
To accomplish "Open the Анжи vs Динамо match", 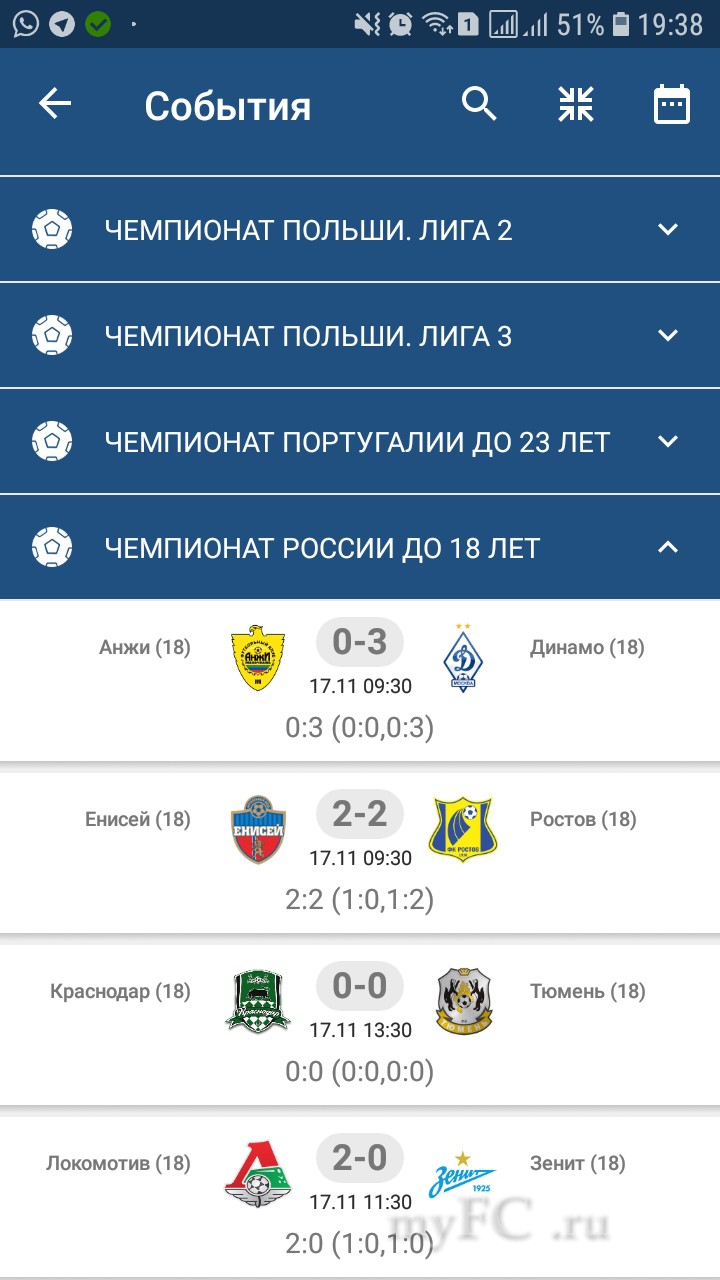I will [360, 680].
